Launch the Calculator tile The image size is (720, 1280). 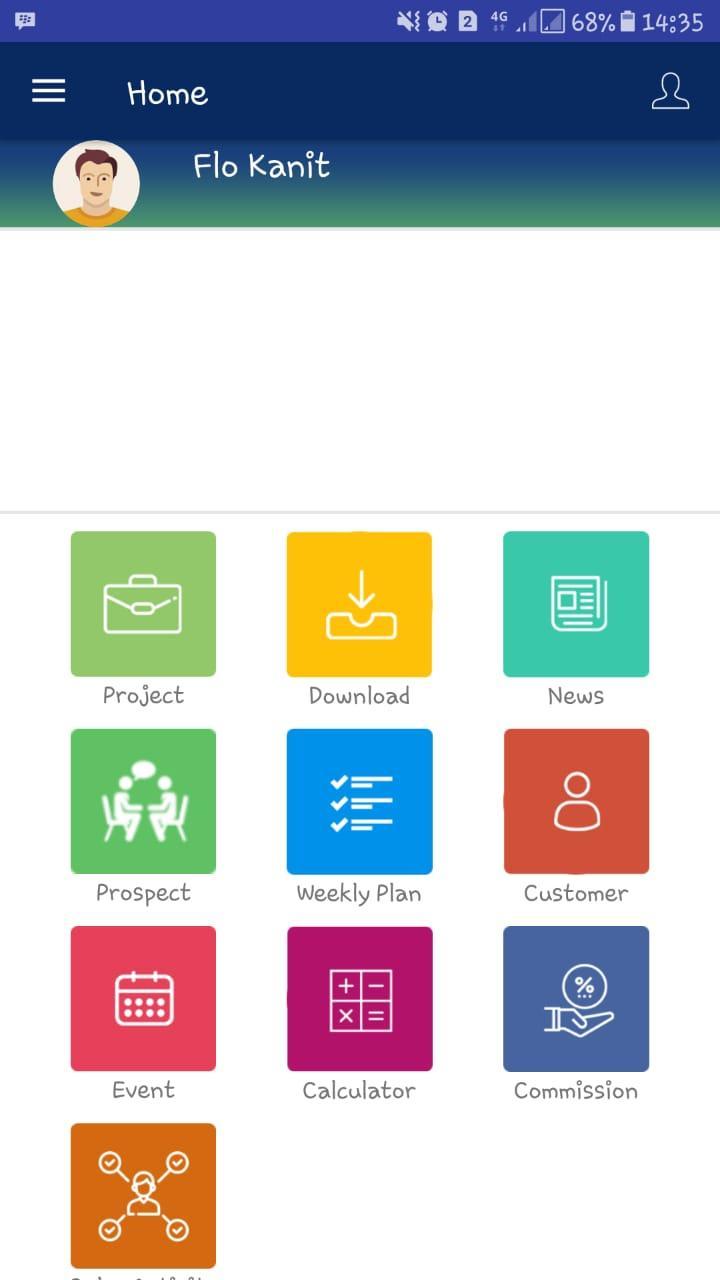pos(359,998)
